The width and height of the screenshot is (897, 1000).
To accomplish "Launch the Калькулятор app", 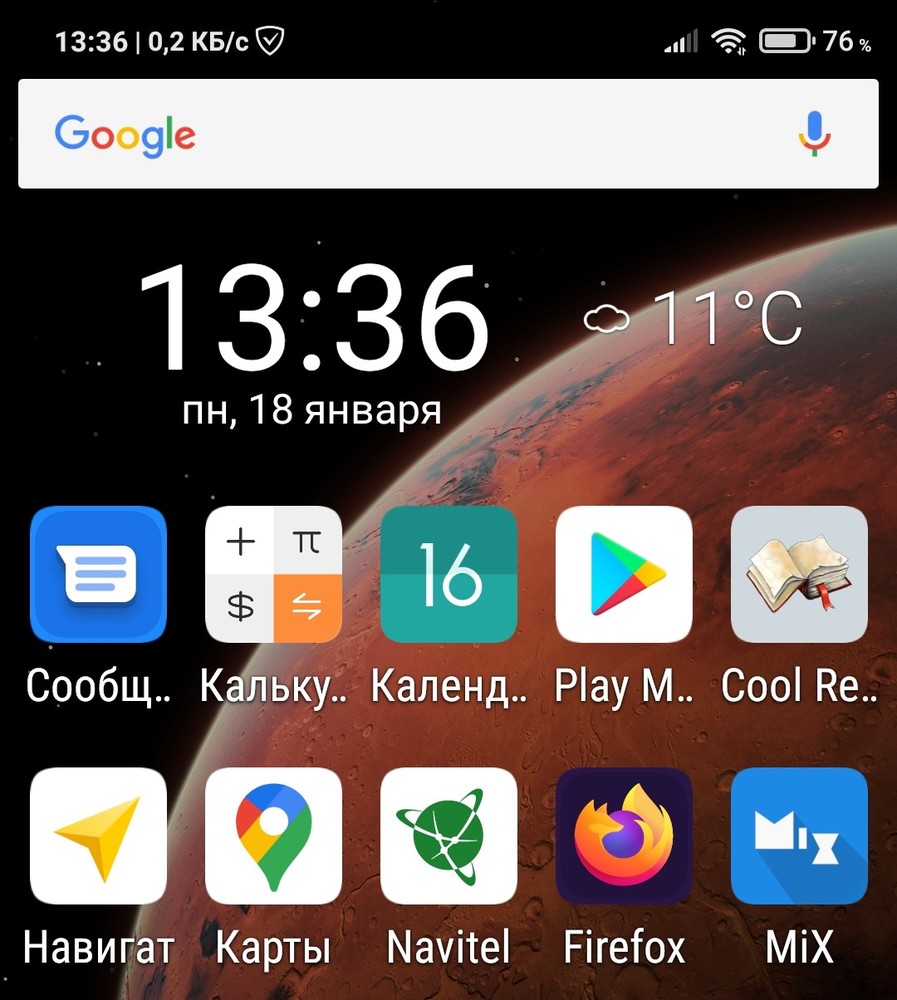I will (273, 574).
